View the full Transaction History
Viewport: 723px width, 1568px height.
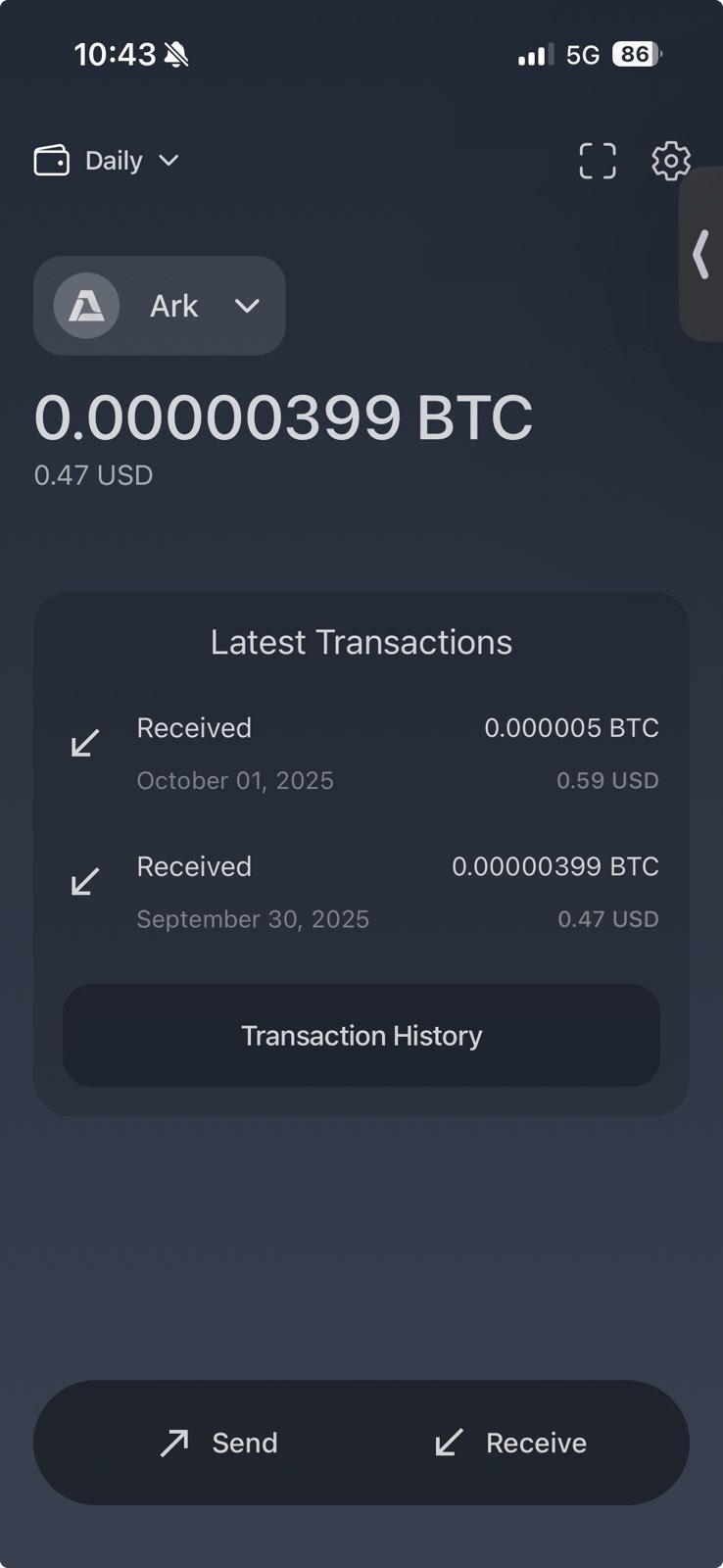tap(361, 1036)
